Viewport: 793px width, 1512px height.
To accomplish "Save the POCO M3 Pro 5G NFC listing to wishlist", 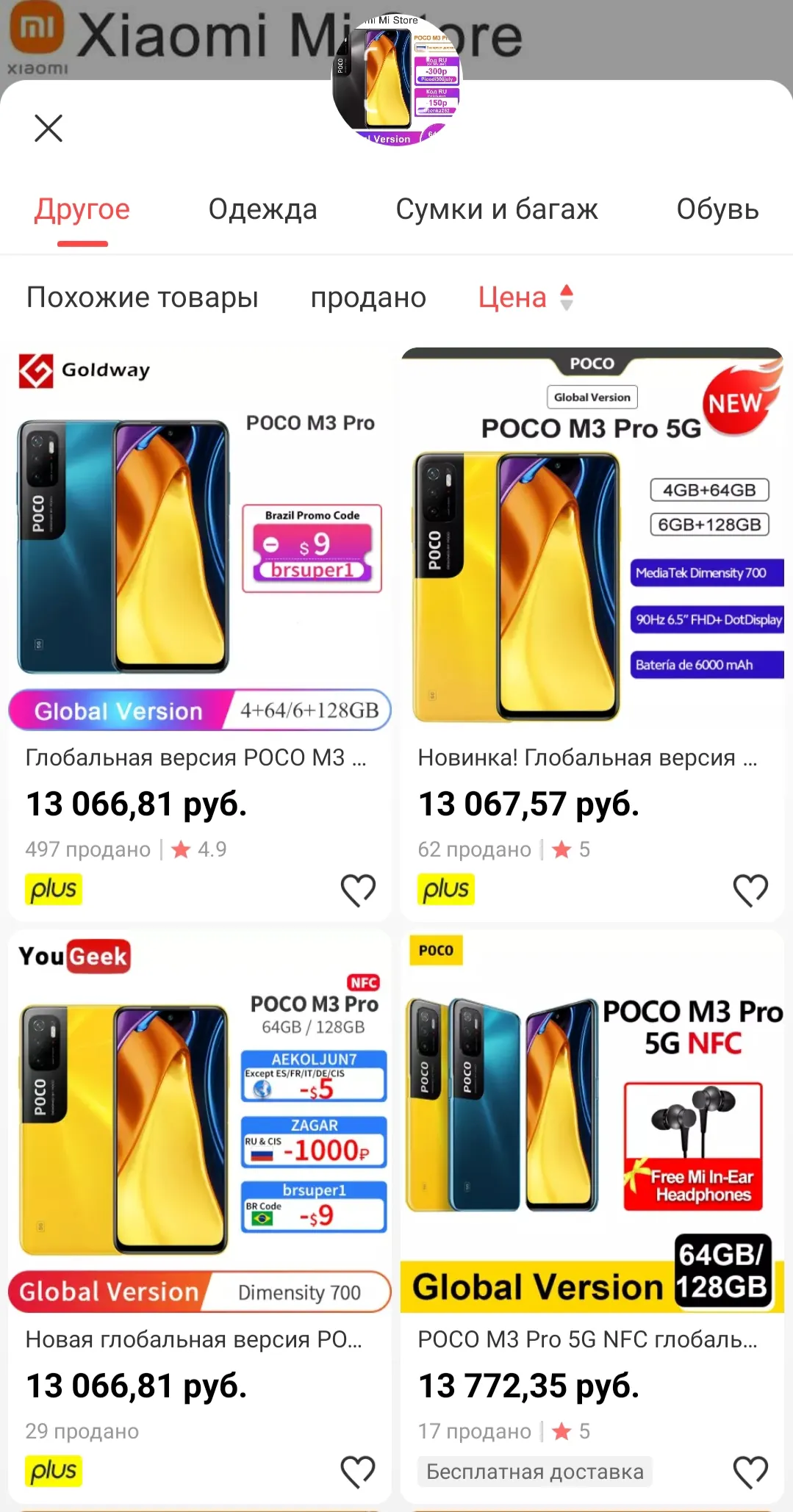I will (750, 1472).
